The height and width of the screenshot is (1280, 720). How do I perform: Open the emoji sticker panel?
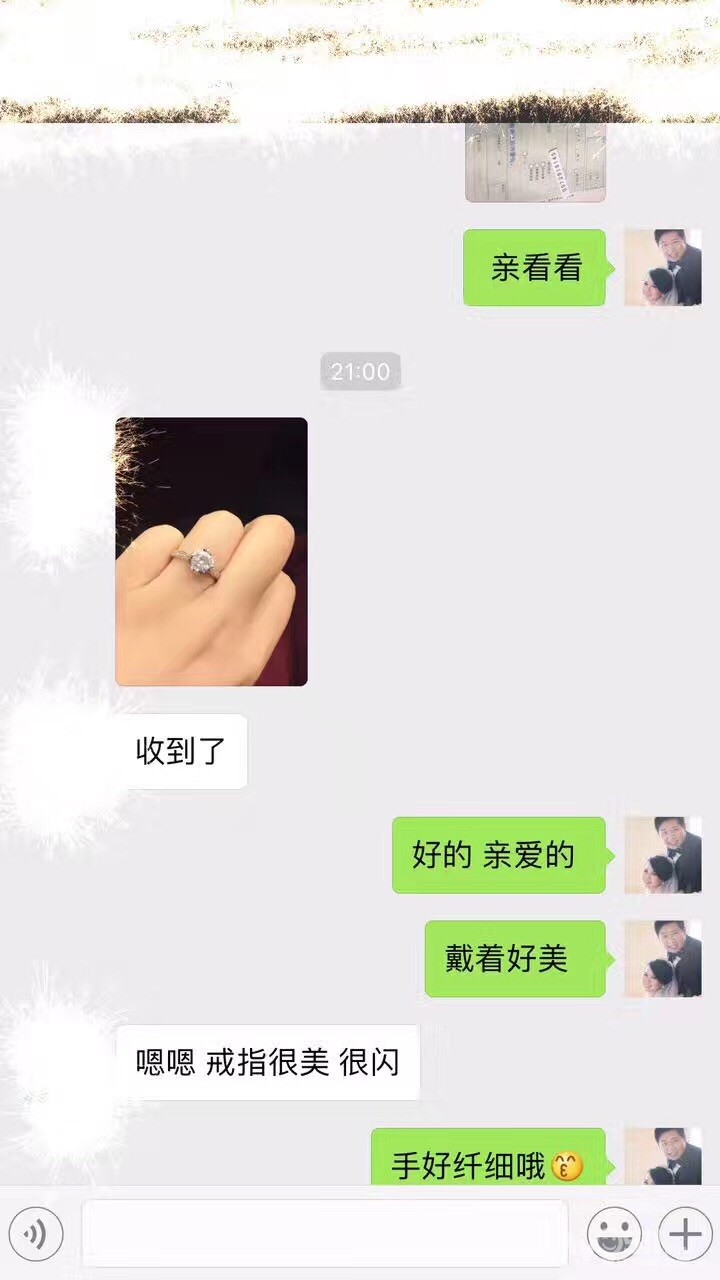point(614,1234)
